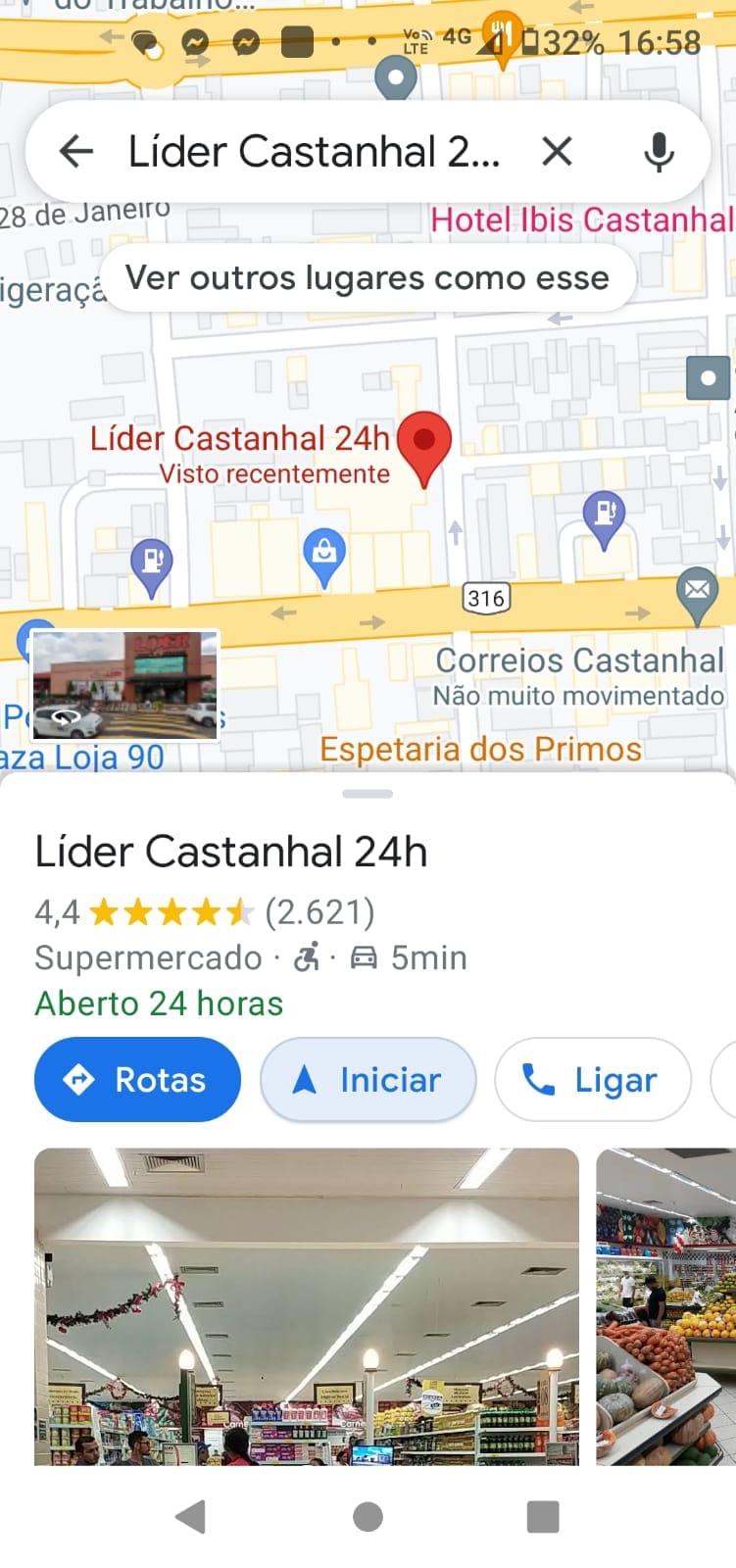This screenshot has width=736, height=1568.
Task: Open Espetaria dos Primos place label
Action: (x=480, y=750)
